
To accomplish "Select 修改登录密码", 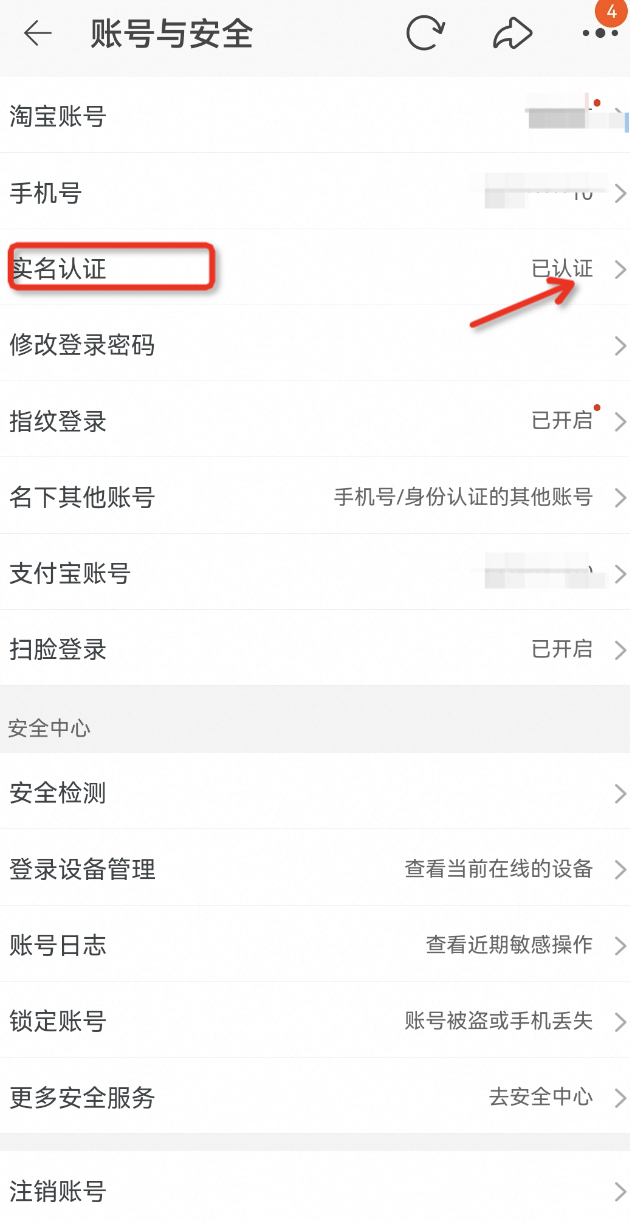I will pyautogui.click(x=315, y=346).
